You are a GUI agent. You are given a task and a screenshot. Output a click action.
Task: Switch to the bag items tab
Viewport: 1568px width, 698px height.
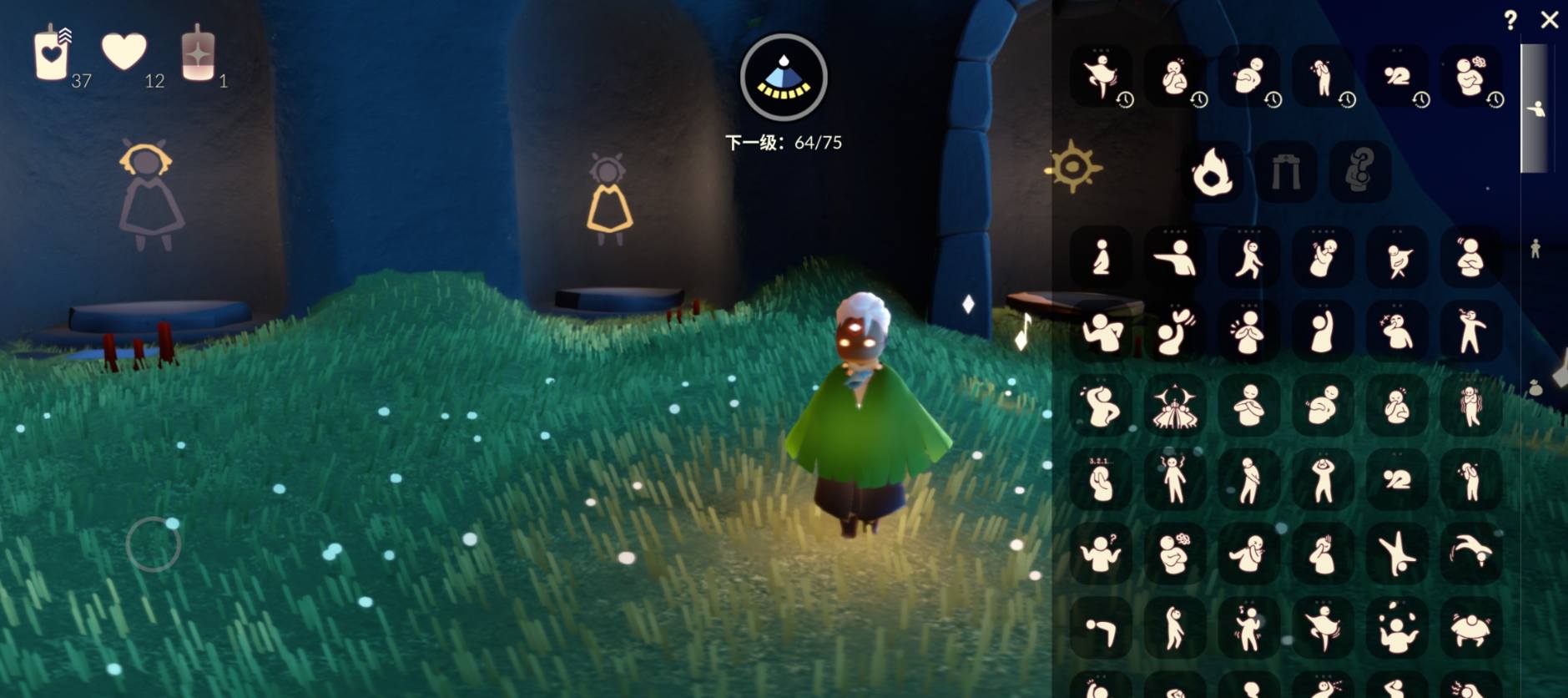click(1535, 387)
